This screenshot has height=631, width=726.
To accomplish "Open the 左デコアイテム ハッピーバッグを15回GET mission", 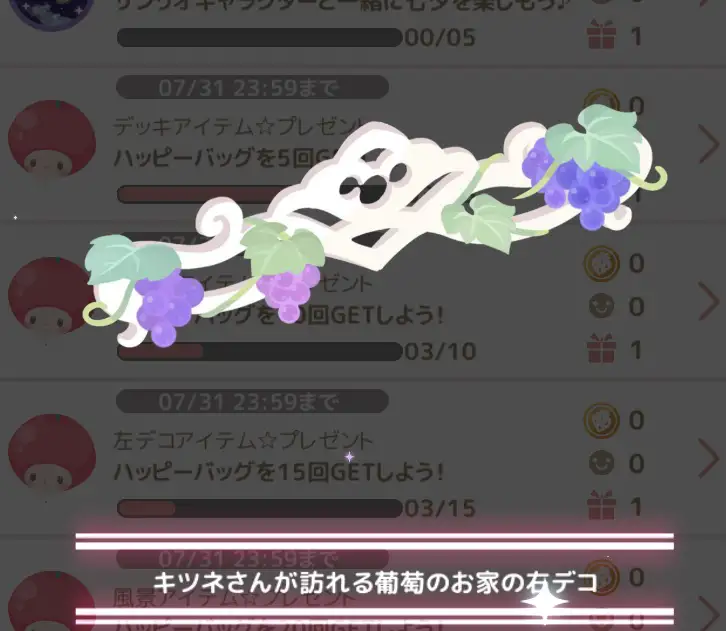I will [278, 471].
